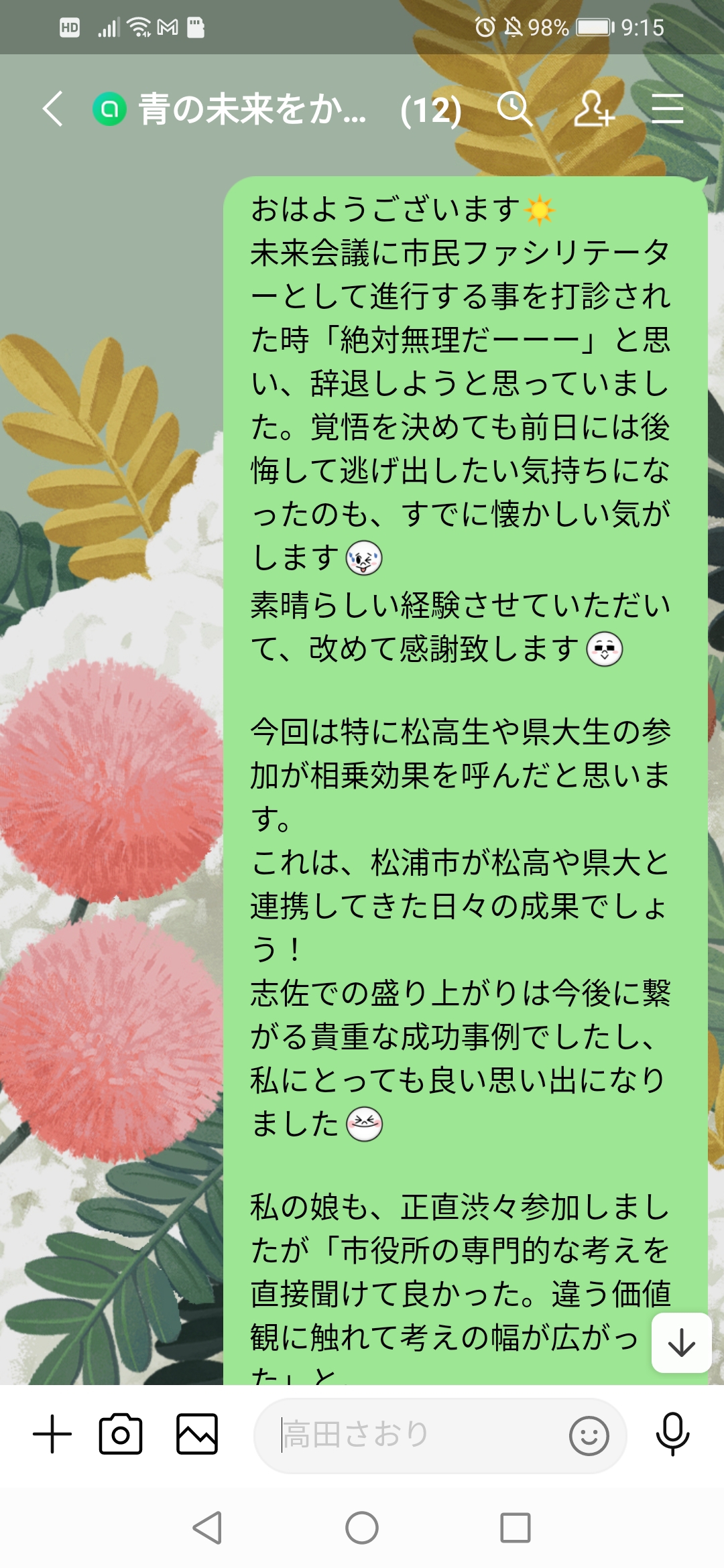Open the sticker and emoji picker
This screenshot has width=724, height=1568.
589,1435
